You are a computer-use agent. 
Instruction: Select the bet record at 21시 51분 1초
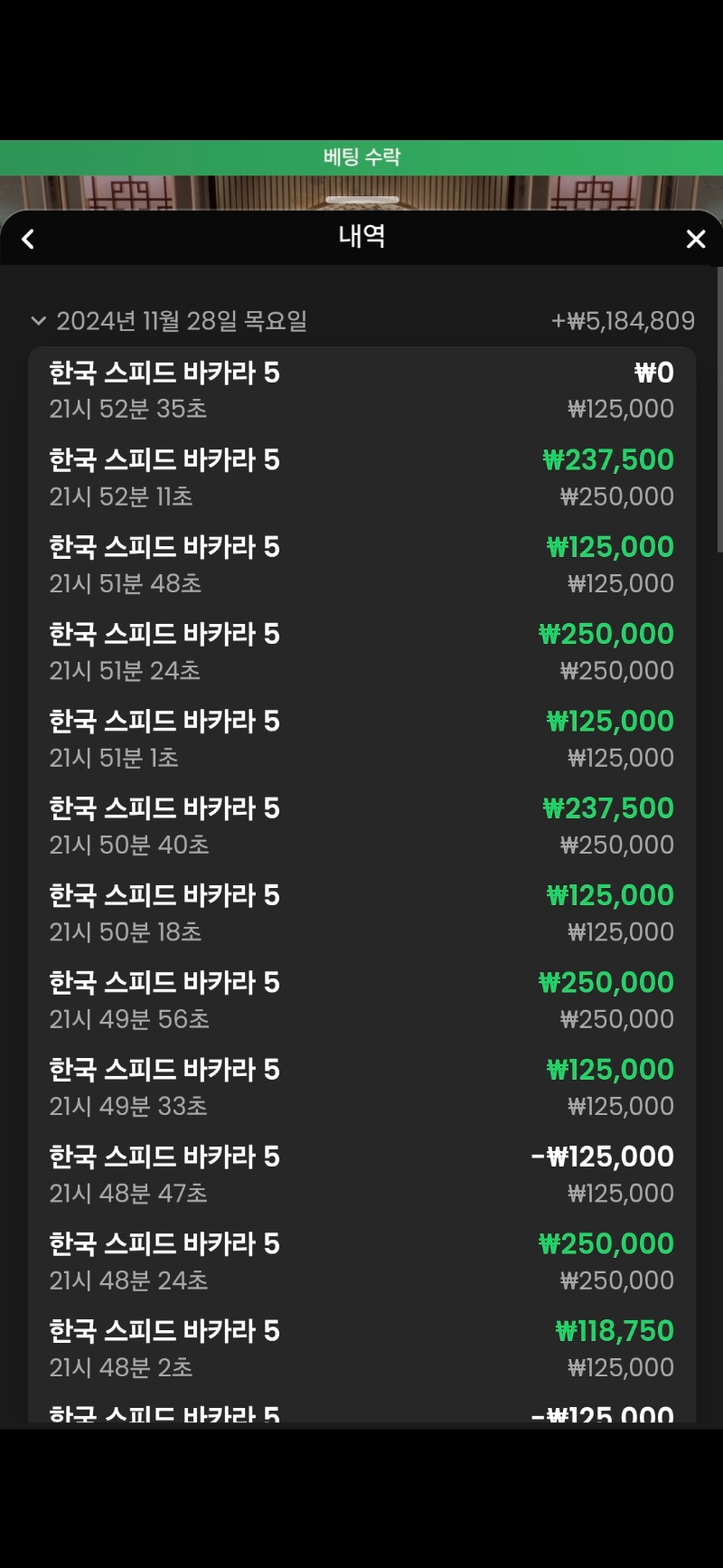[361, 738]
